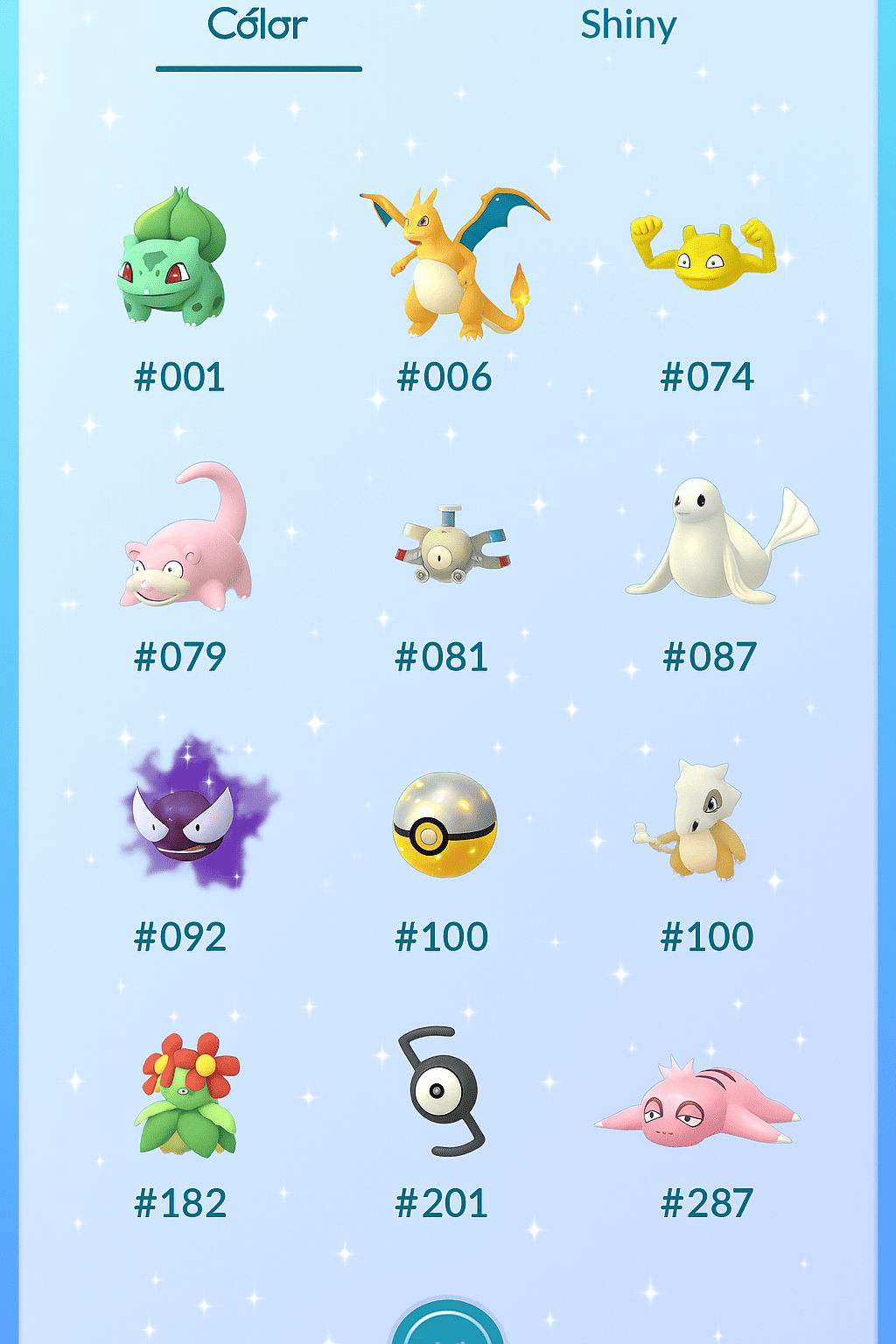The height and width of the screenshot is (1344, 896).
Task: Open entry #074 in the grid
Action: click(x=704, y=254)
